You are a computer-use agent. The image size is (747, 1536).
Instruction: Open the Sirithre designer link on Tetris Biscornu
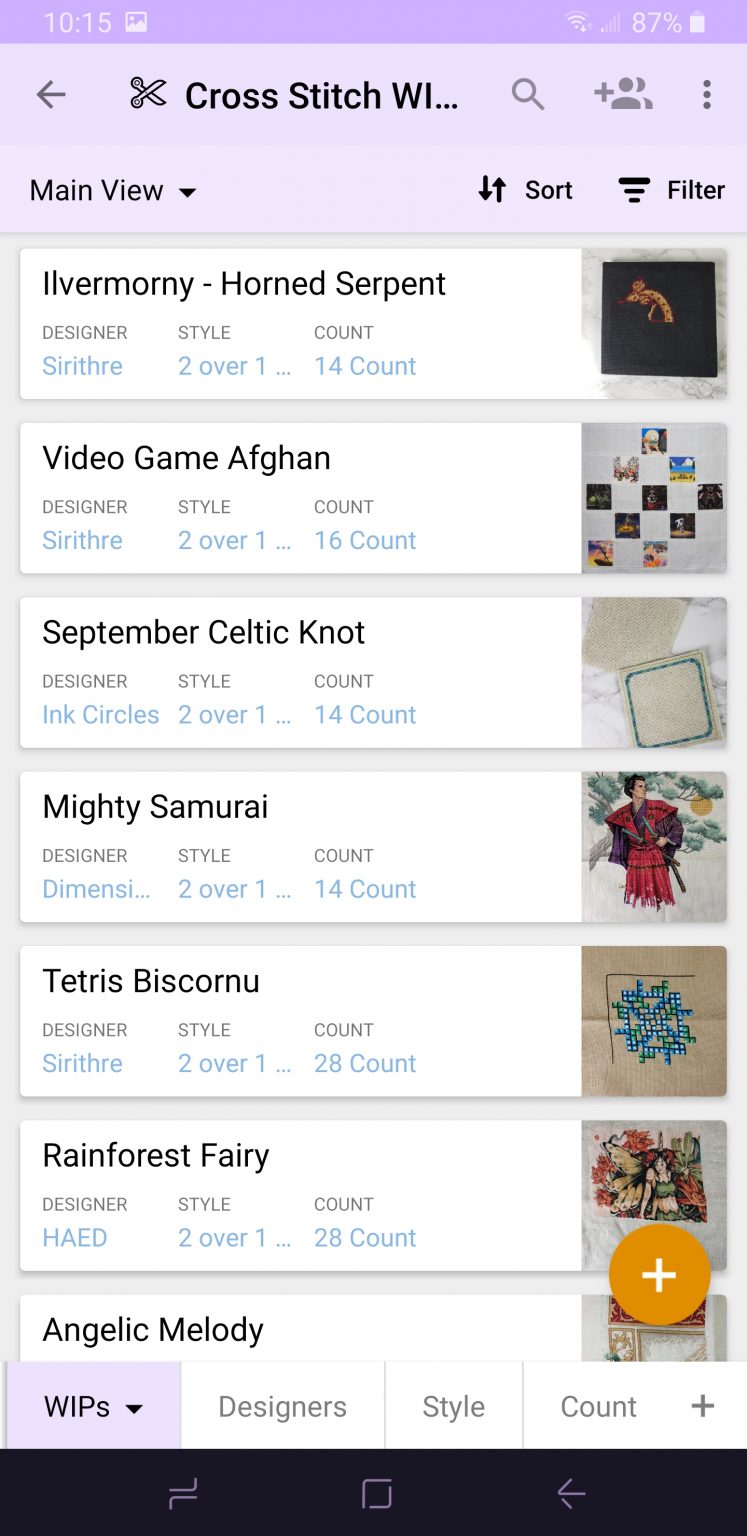pos(81,1063)
